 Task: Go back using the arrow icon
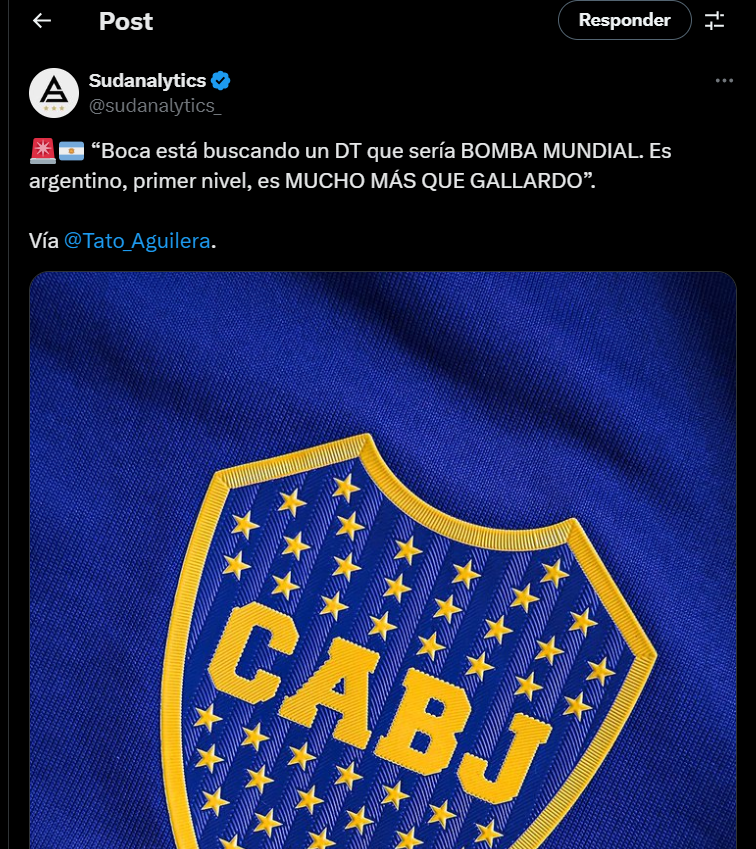42,21
